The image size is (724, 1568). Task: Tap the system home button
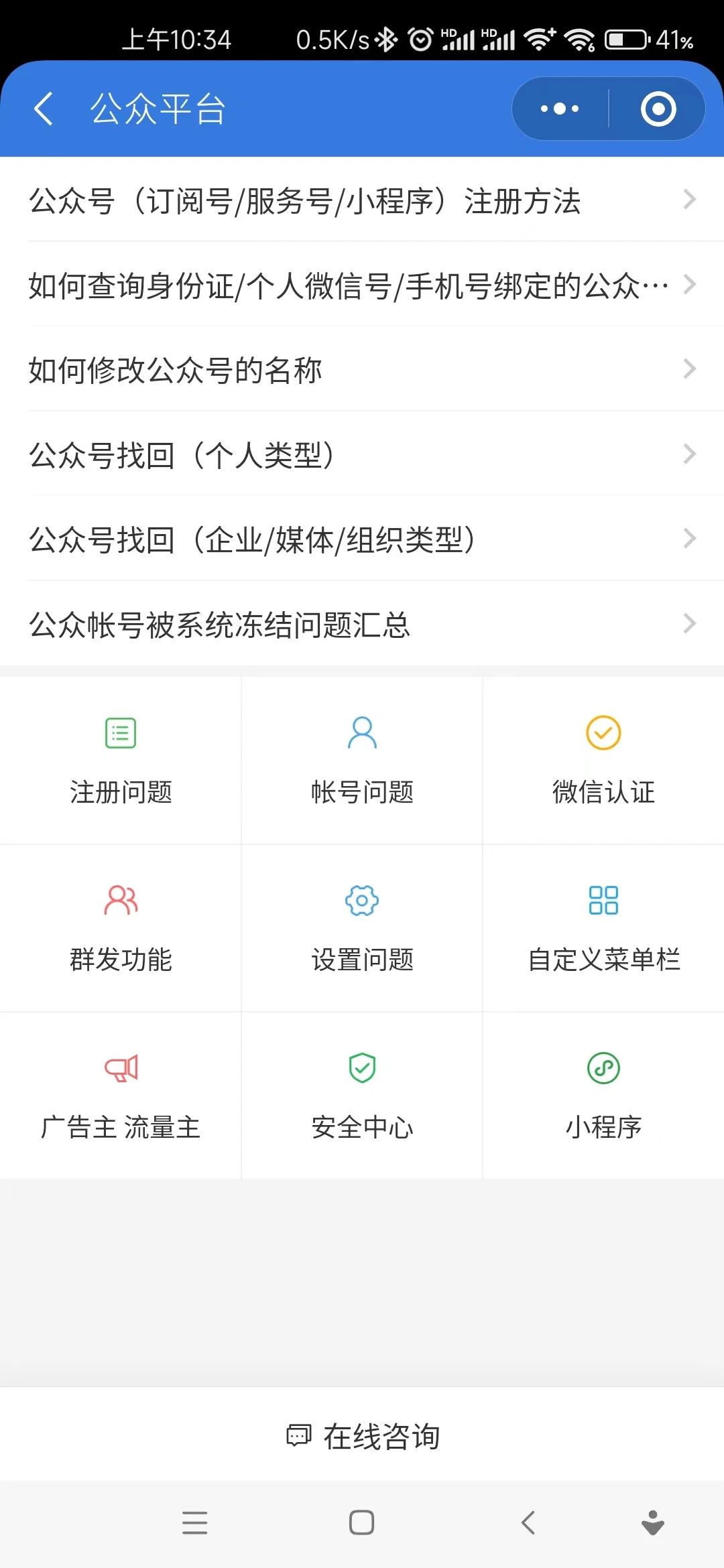coord(361,1522)
